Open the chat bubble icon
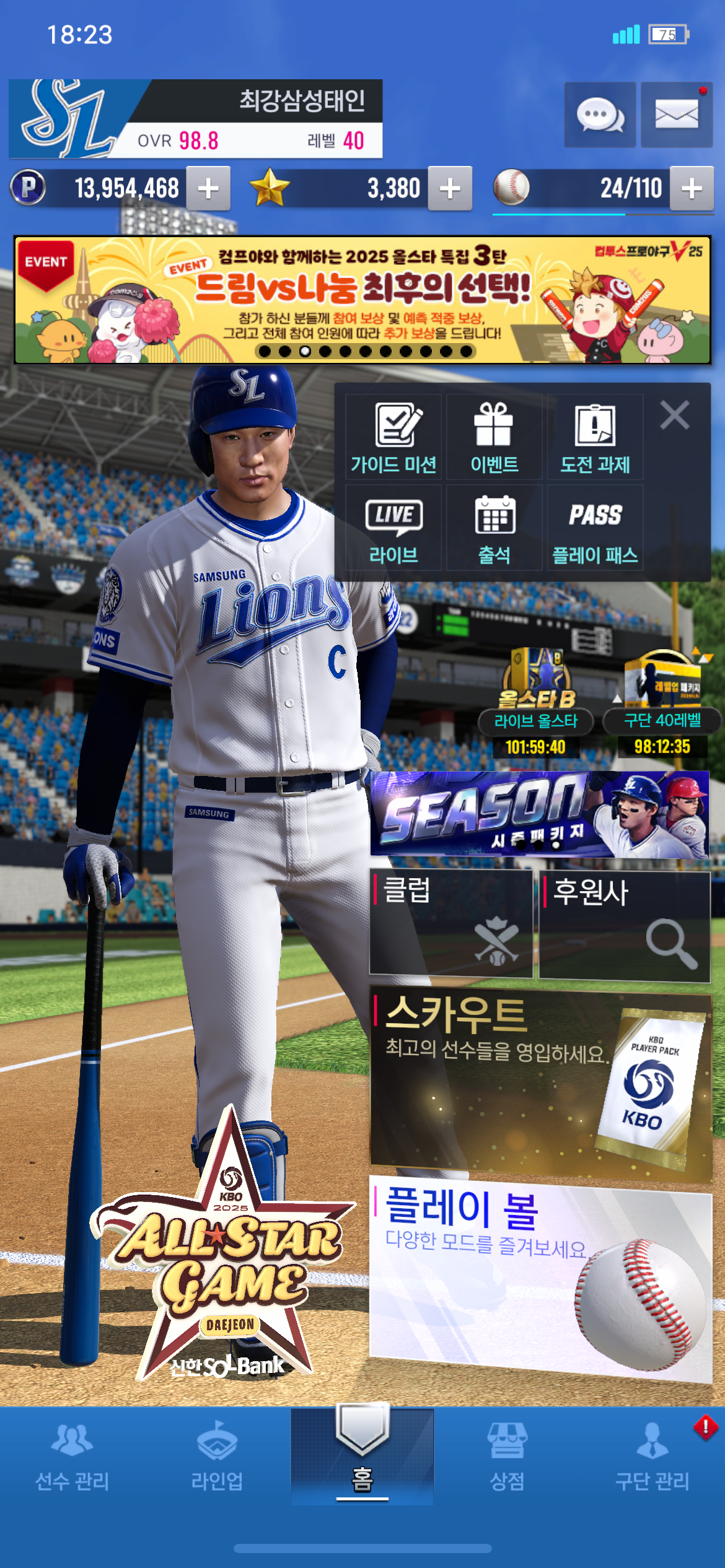This screenshot has width=725, height=1568. pos(600,115)
